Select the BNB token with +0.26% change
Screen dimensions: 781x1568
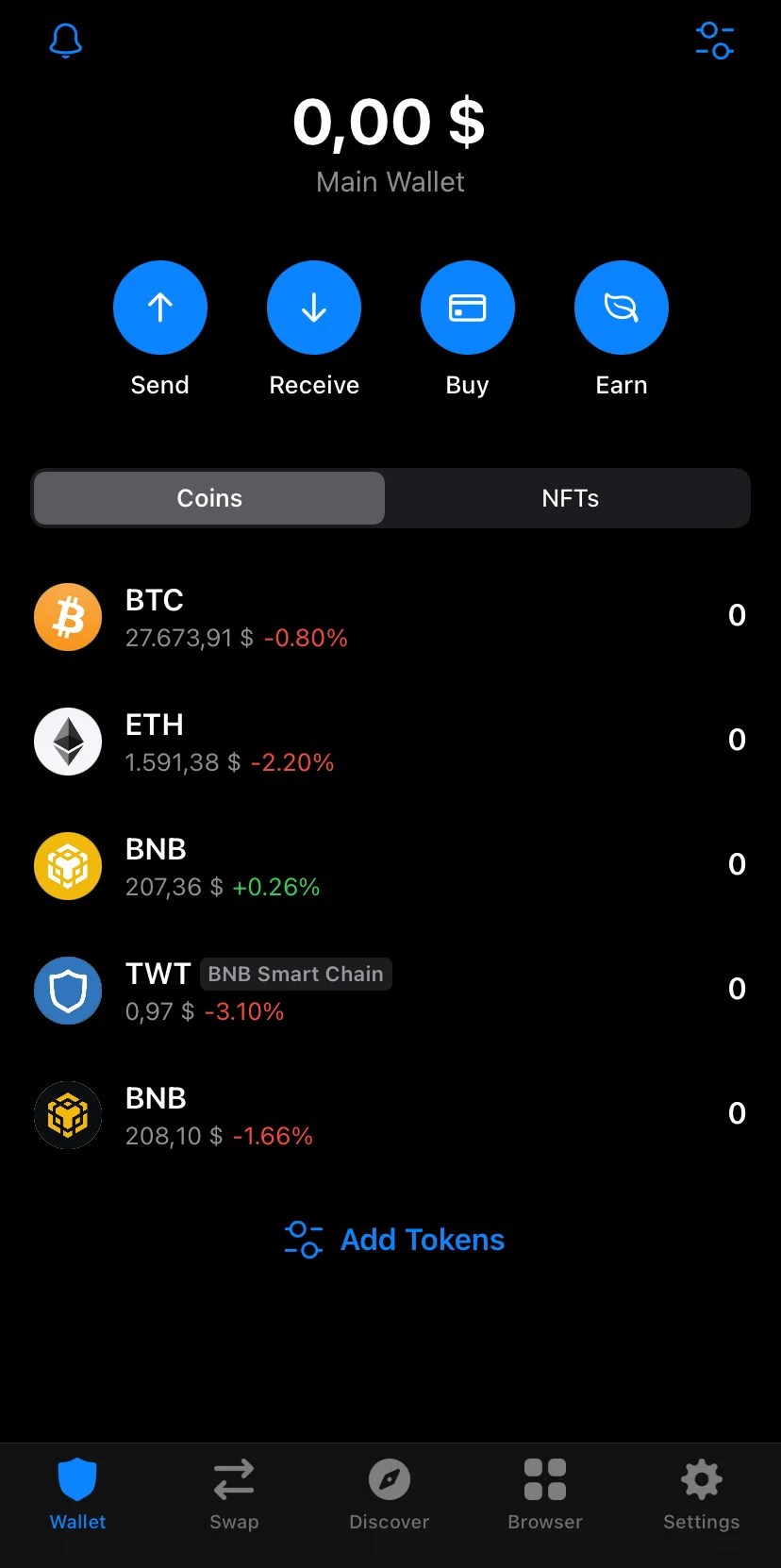(x=390, y=864)
